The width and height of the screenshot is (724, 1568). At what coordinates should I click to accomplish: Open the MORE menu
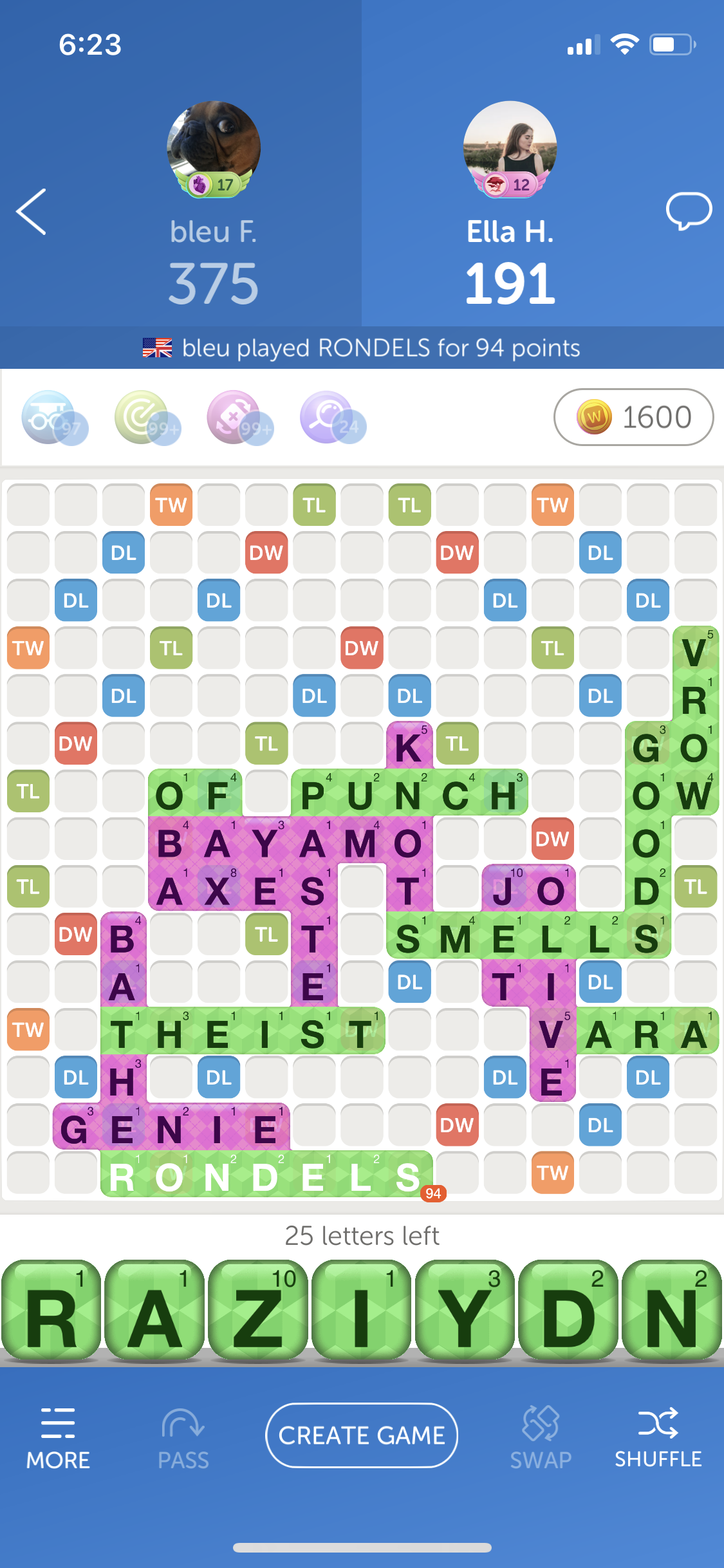(58, 1439)
